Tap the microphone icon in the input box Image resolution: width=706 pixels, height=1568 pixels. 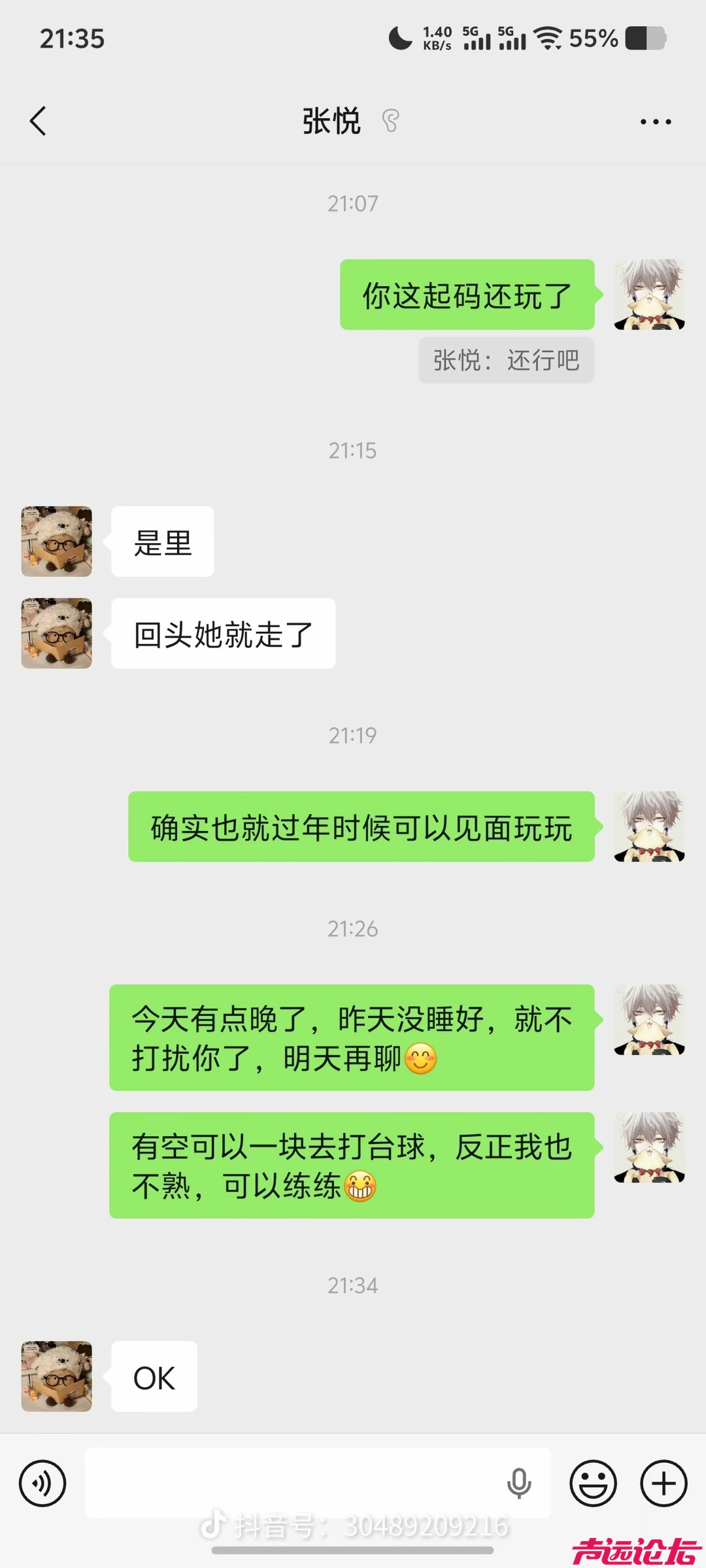[518, 1483]
